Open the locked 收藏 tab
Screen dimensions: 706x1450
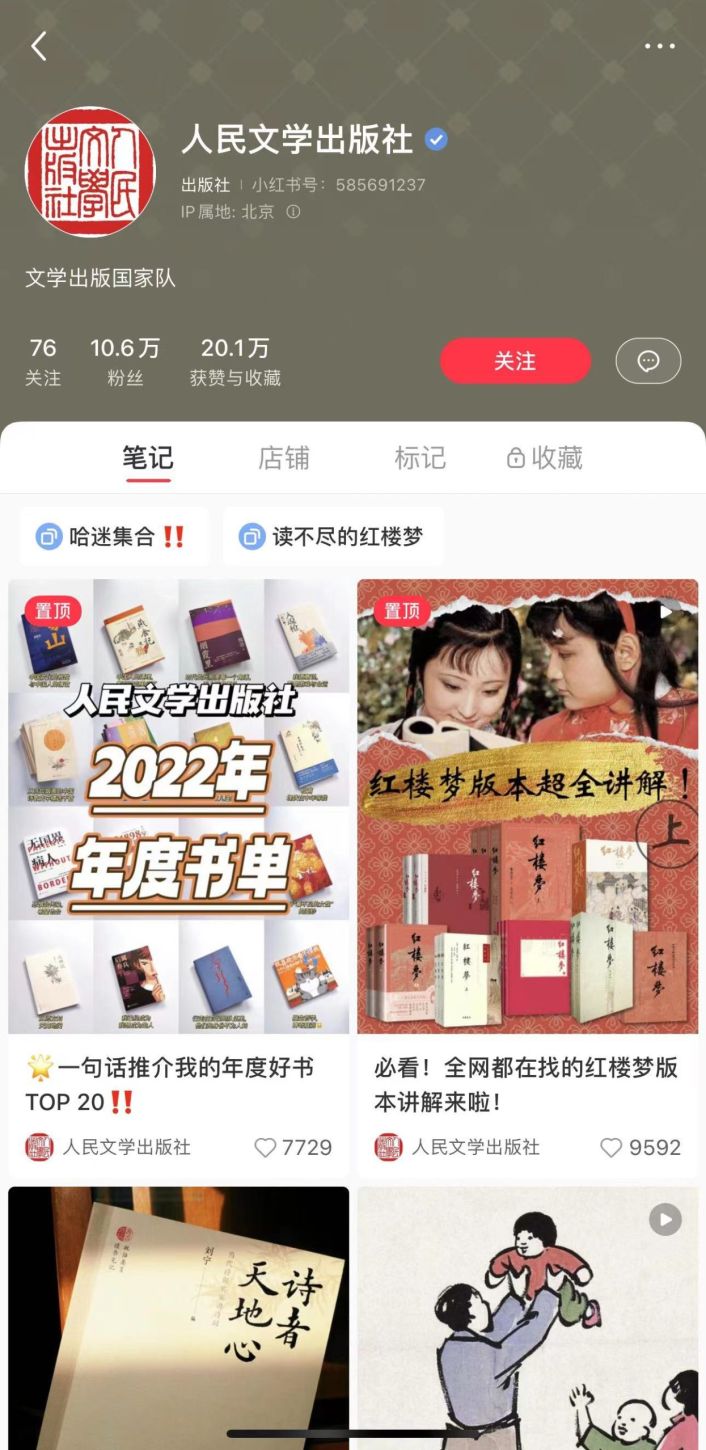click(x=545, y=458)
